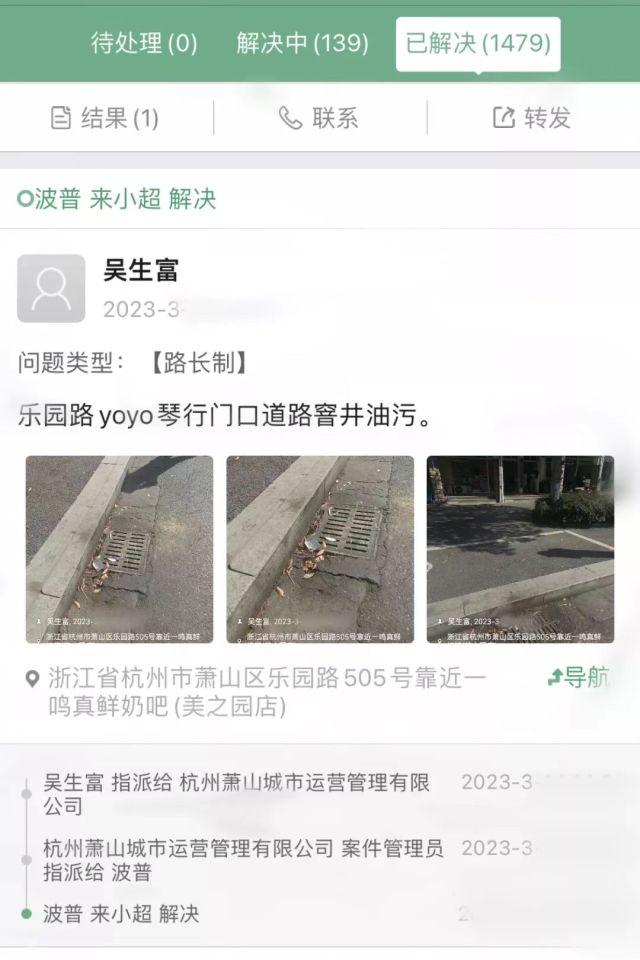View the second drain cover photo

[320, 549]
